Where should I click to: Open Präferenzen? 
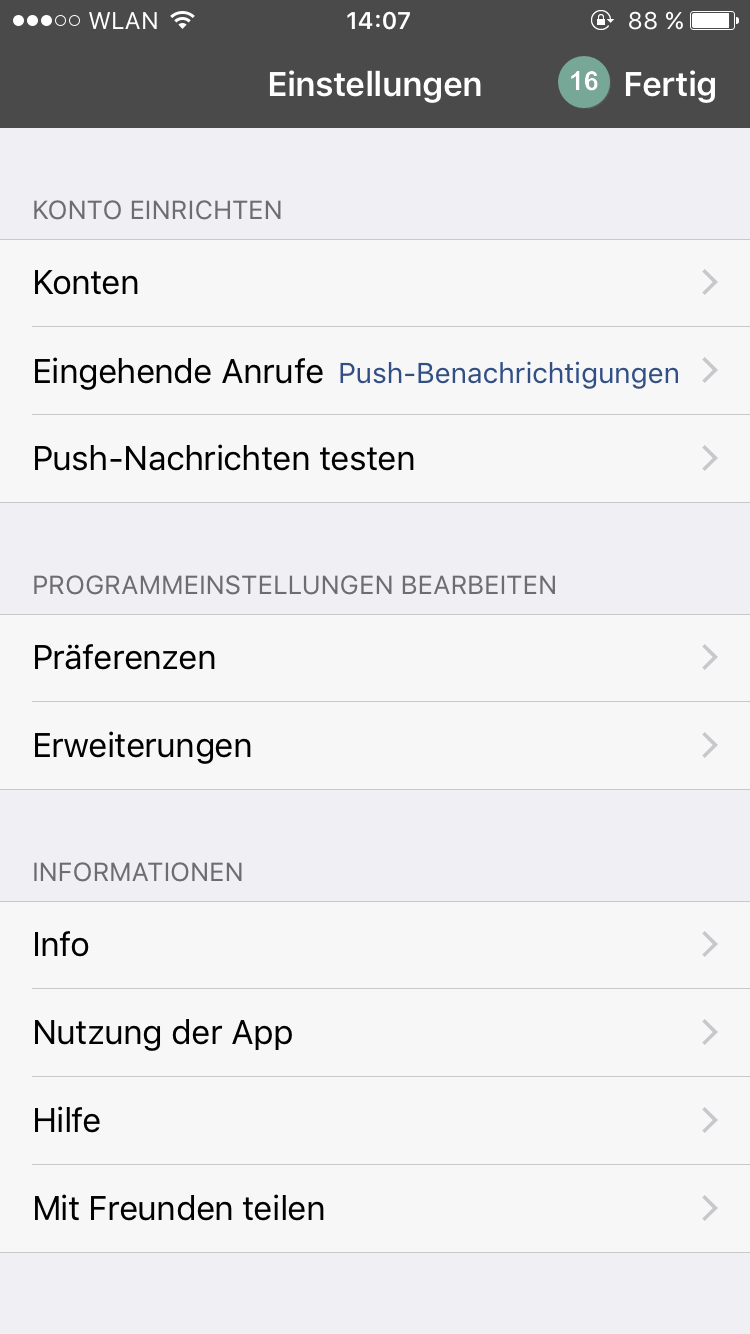[x=375, y=658]
